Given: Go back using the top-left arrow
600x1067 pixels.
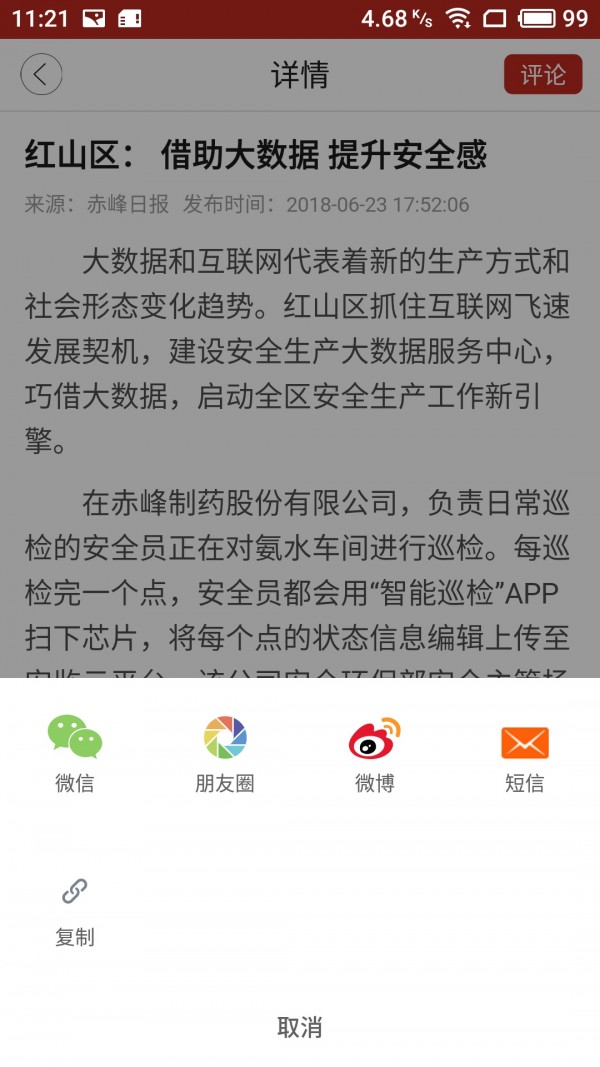Looking at the screenshot, I should (41, 75).
